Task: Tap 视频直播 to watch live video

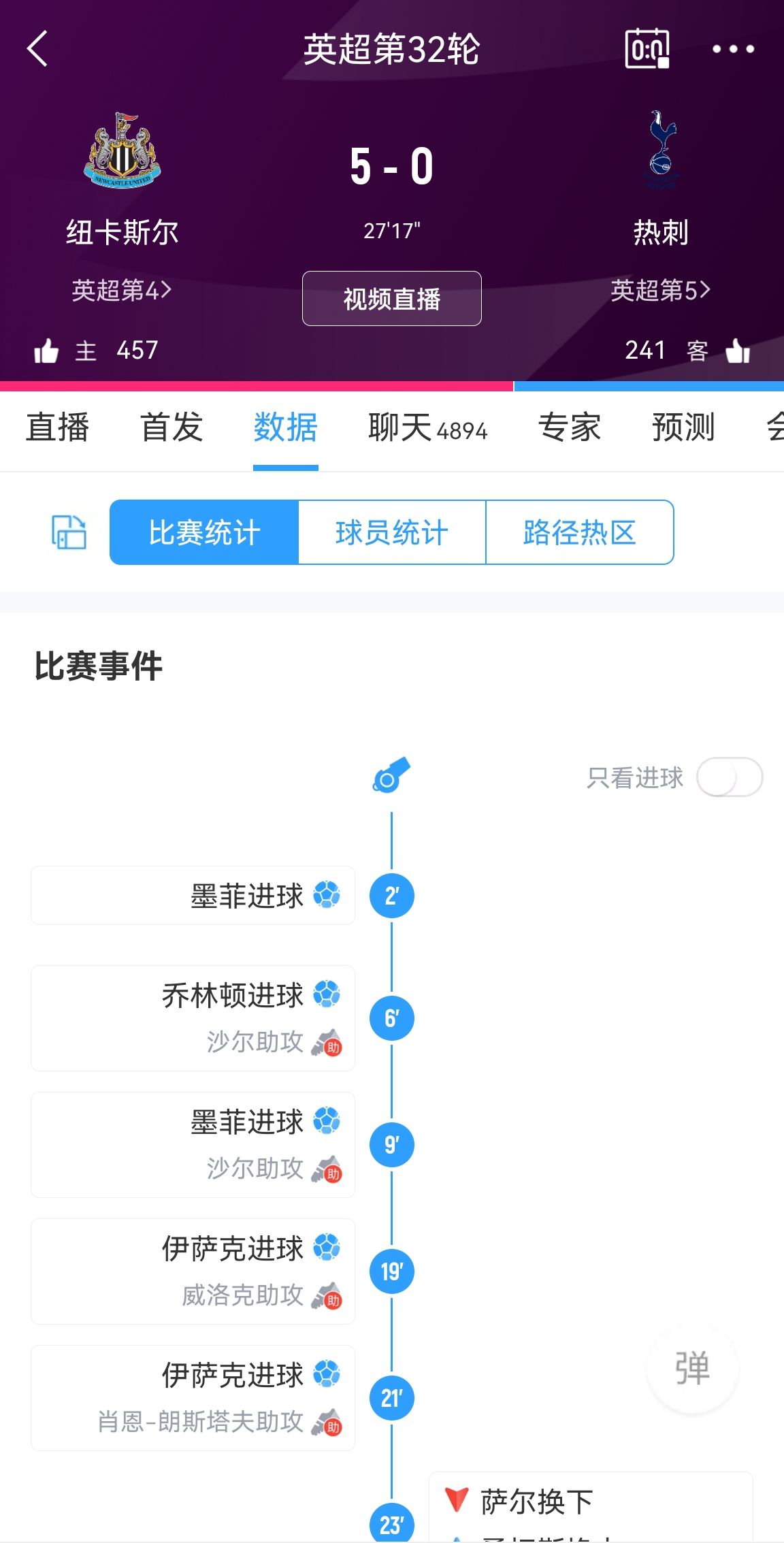Action: coord(391,299)
